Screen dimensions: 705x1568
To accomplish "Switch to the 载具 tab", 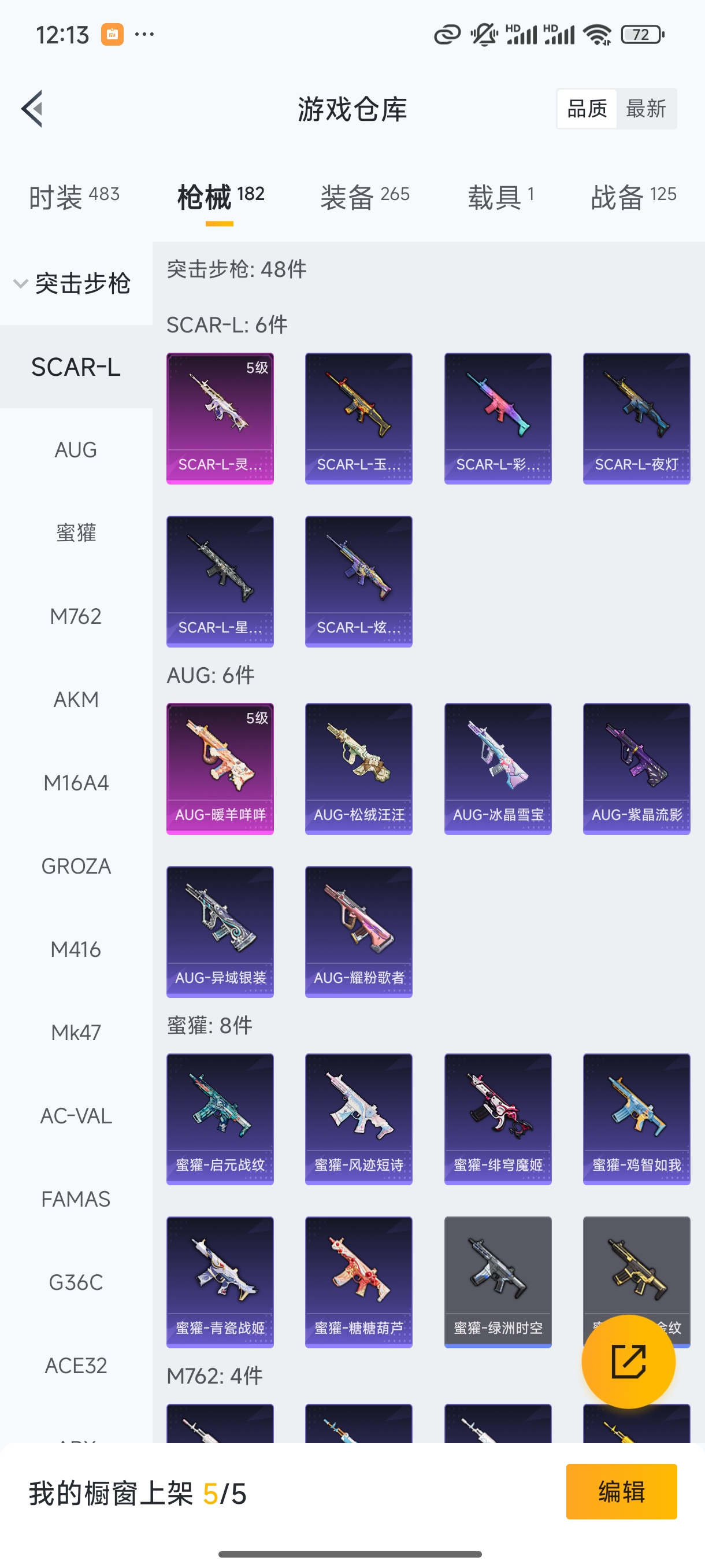I will pyautogui.click(x=500, y=197).
